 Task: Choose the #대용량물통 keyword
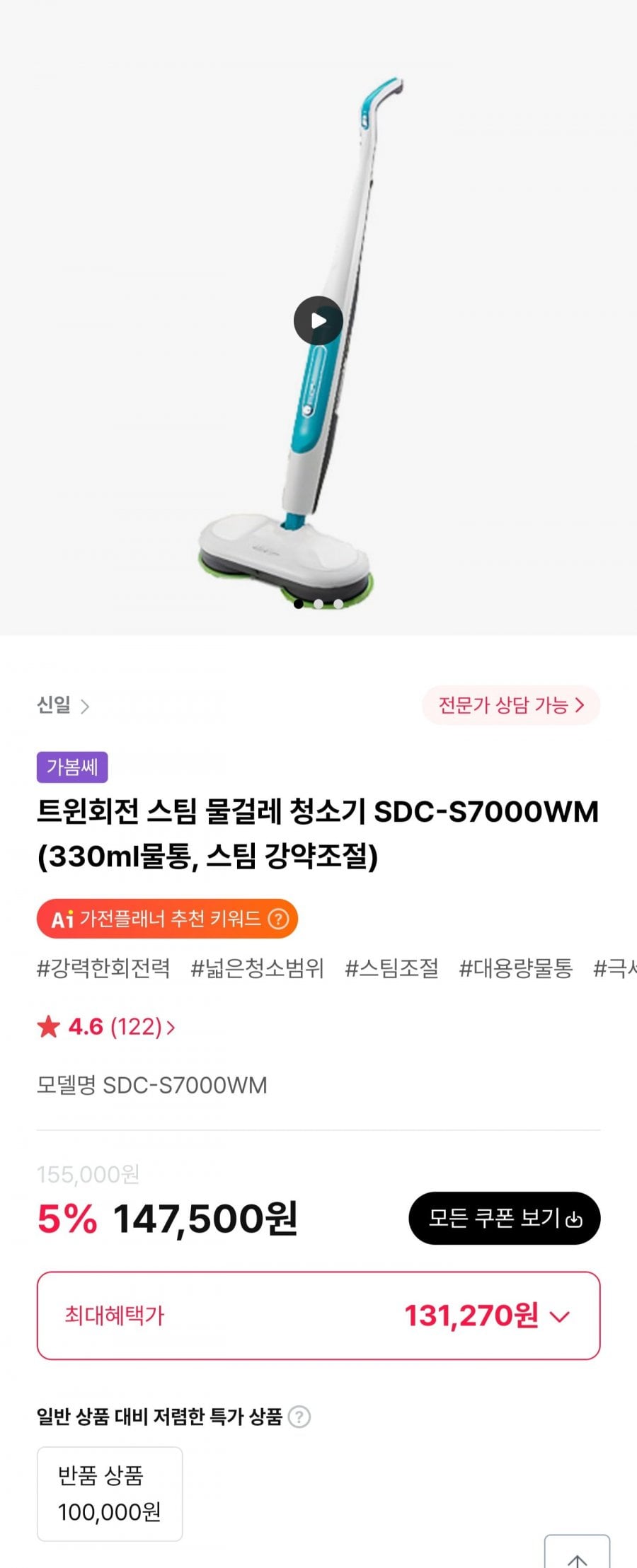tap(515, 968)
